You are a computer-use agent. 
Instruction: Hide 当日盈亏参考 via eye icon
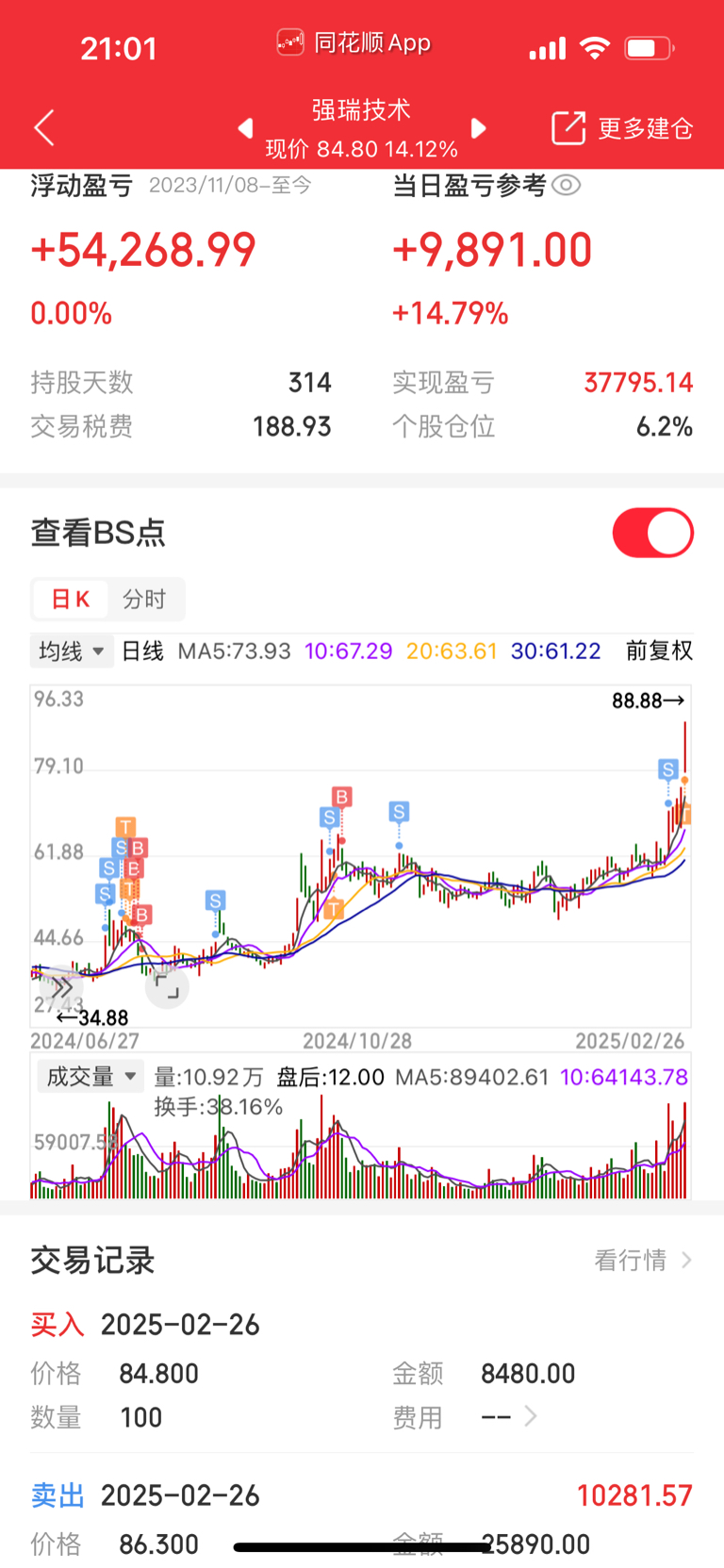566,185
